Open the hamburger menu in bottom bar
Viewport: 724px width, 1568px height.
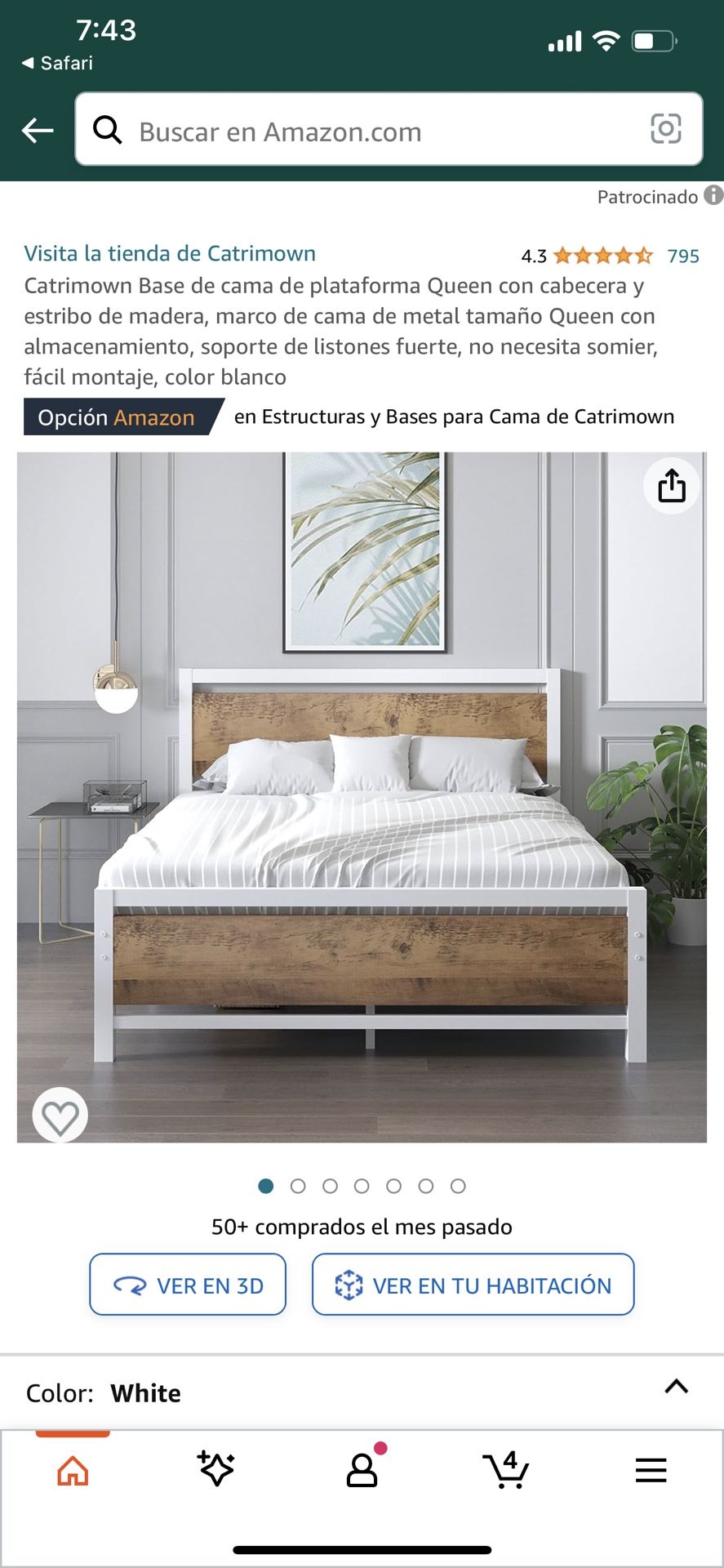click(651, 1470)
